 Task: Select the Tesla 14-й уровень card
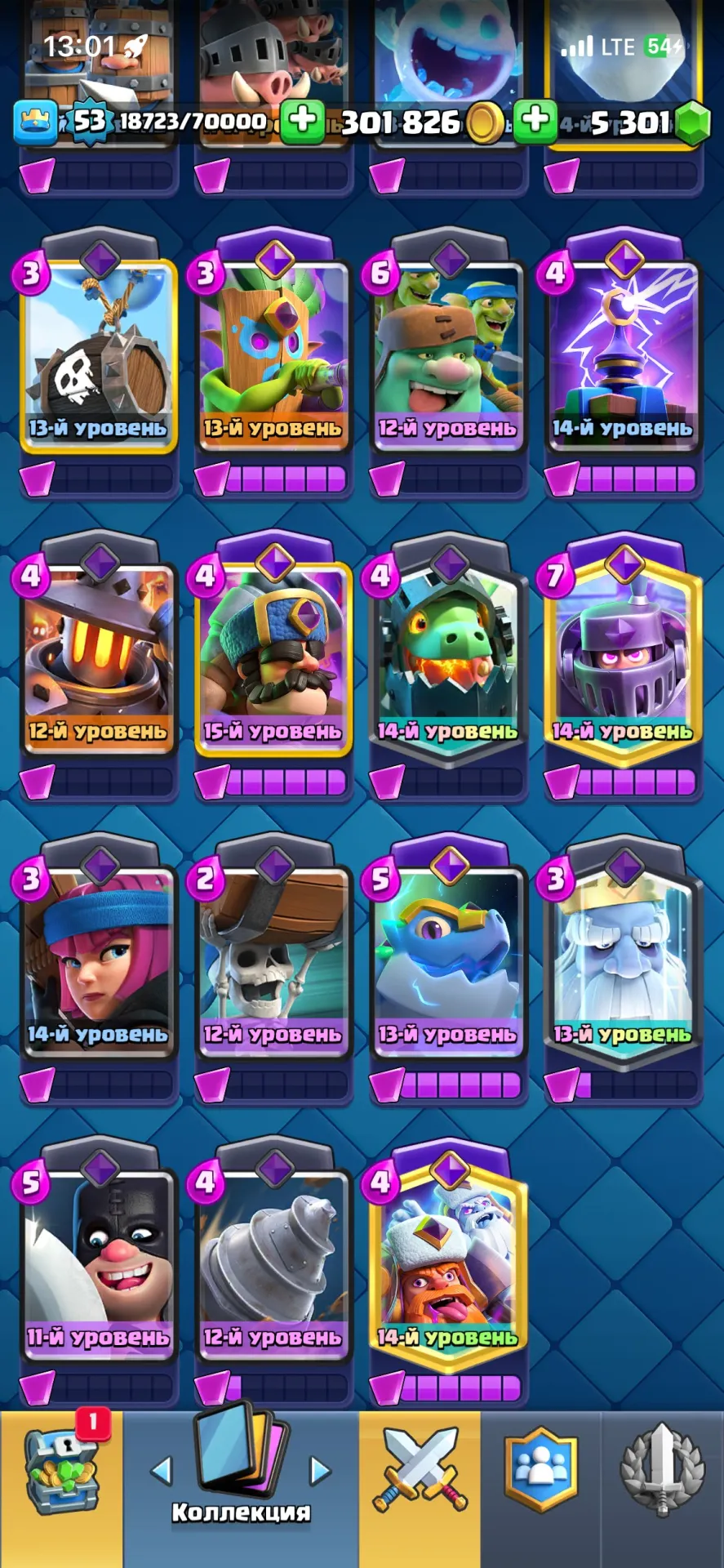pos(624,356)
